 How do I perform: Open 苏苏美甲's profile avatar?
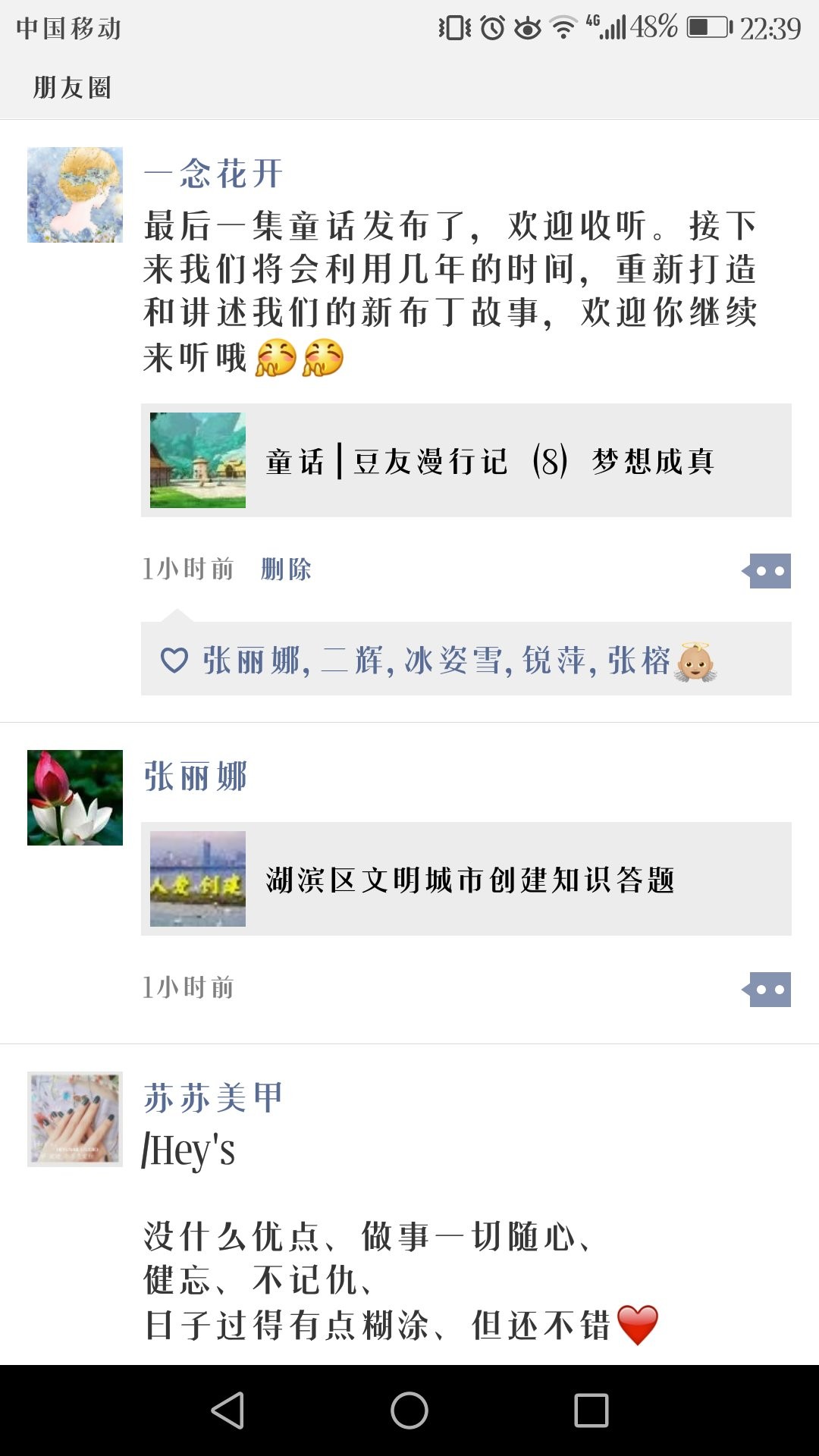click(75, 1119)
